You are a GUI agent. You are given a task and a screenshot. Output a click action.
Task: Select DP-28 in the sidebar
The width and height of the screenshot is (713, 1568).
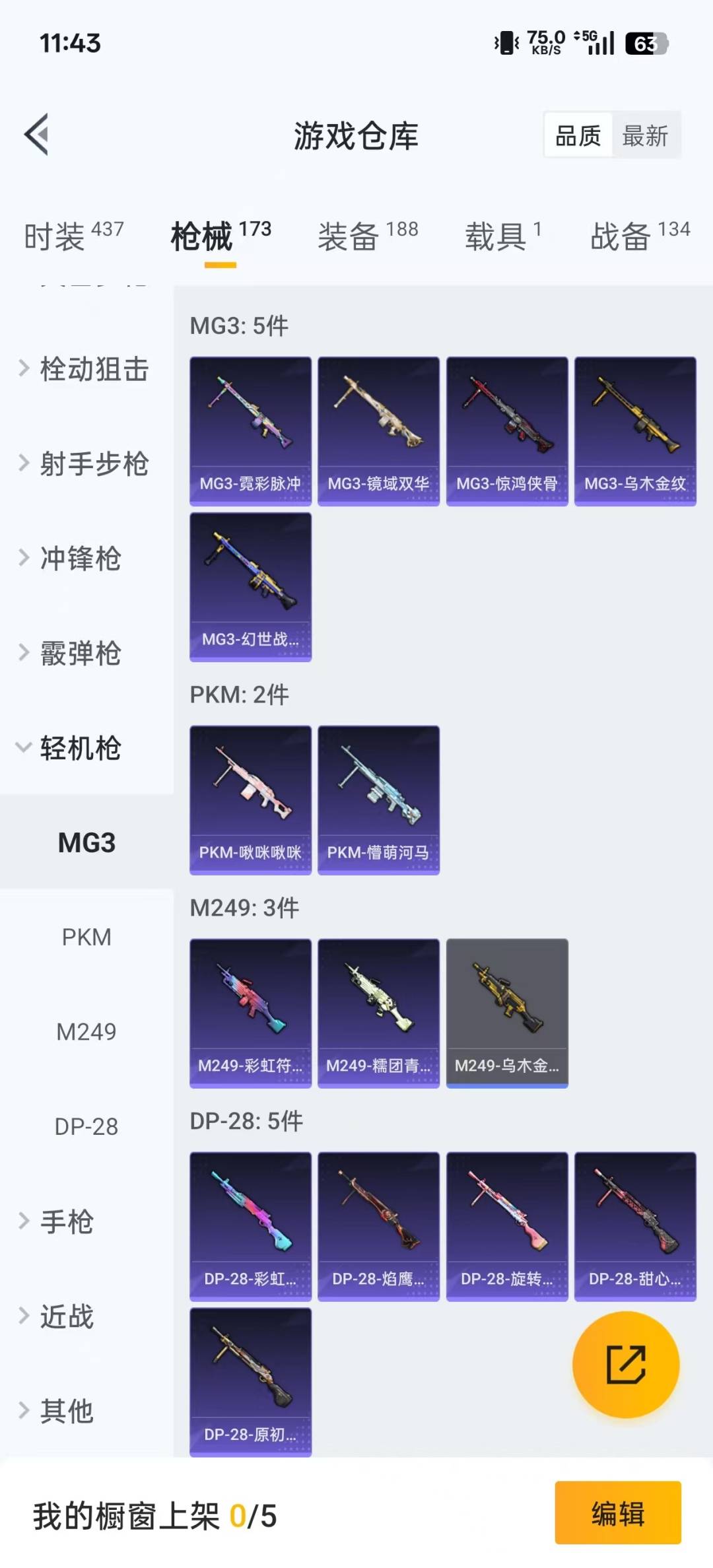86,1126
